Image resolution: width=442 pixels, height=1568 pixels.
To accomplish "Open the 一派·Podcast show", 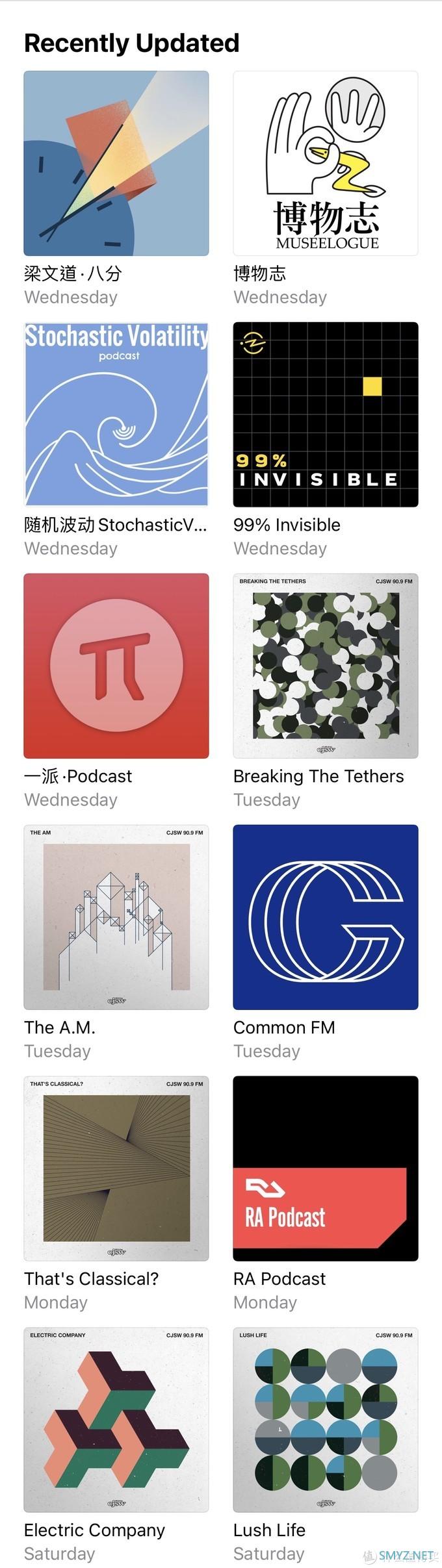I will 116,666.
